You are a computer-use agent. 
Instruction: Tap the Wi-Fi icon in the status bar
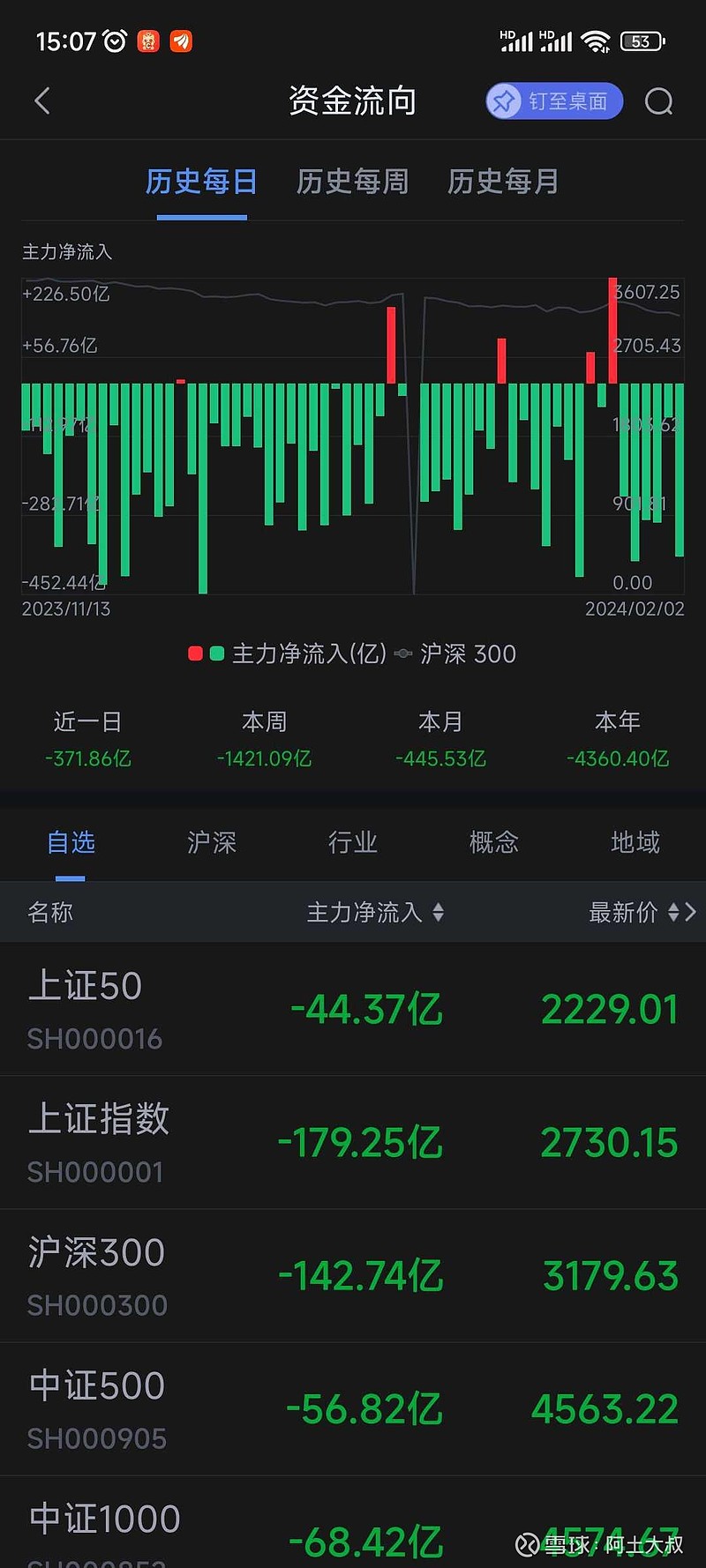tap(597, 39)
